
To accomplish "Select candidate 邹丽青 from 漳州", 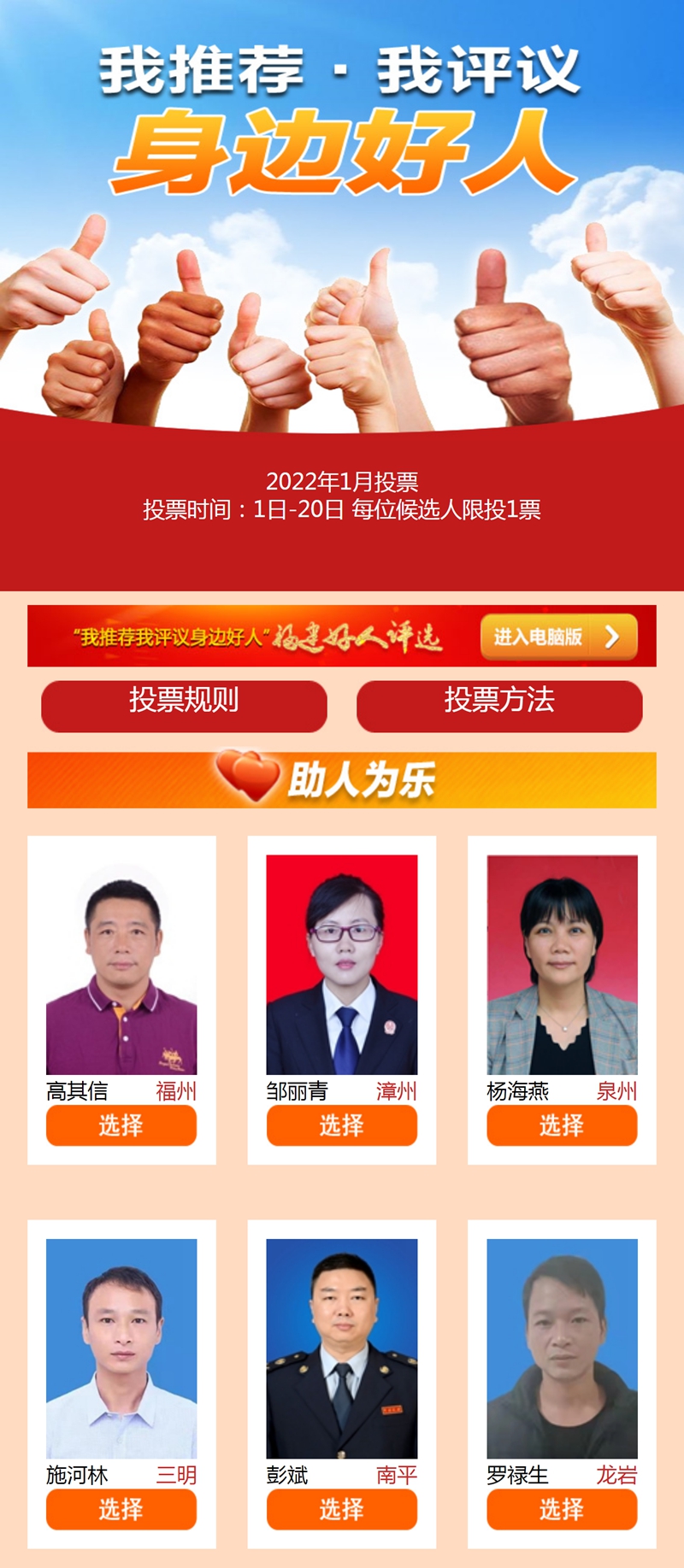I will [x=341, y=1125].
